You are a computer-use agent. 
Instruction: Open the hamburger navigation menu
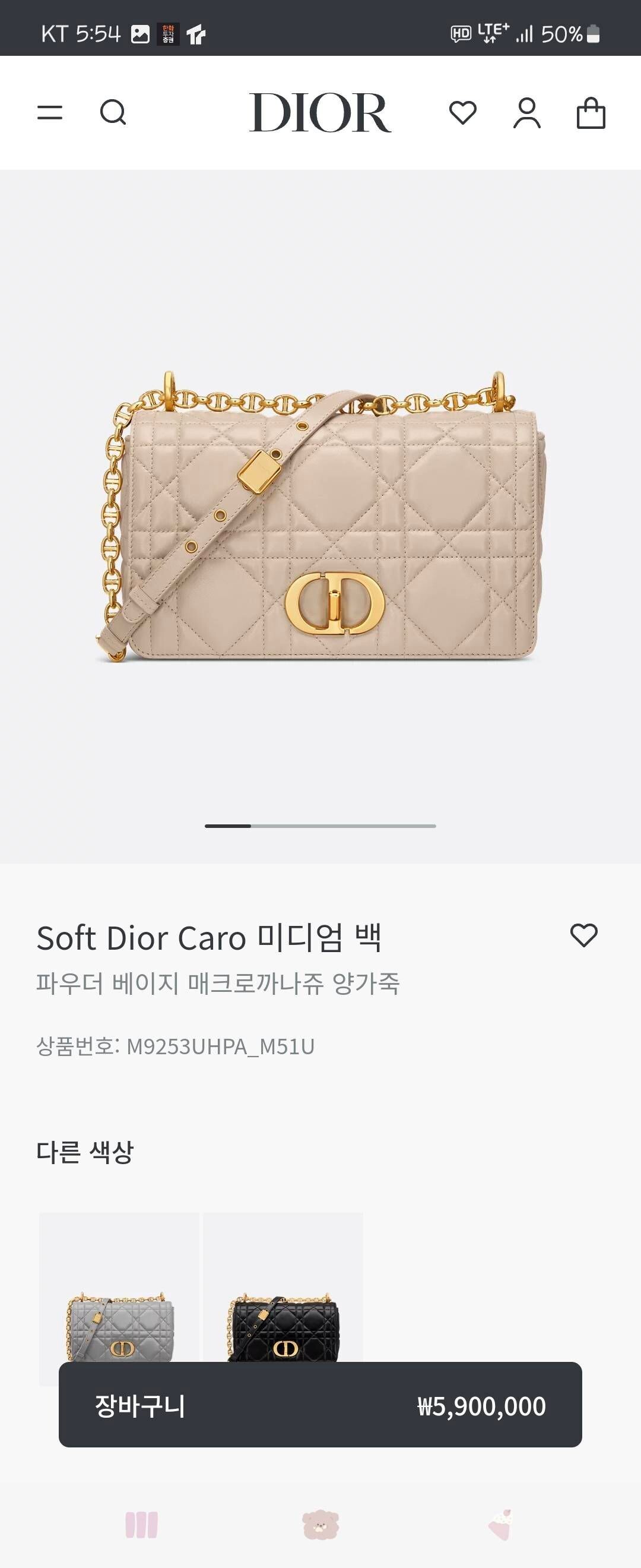[51, 114]
